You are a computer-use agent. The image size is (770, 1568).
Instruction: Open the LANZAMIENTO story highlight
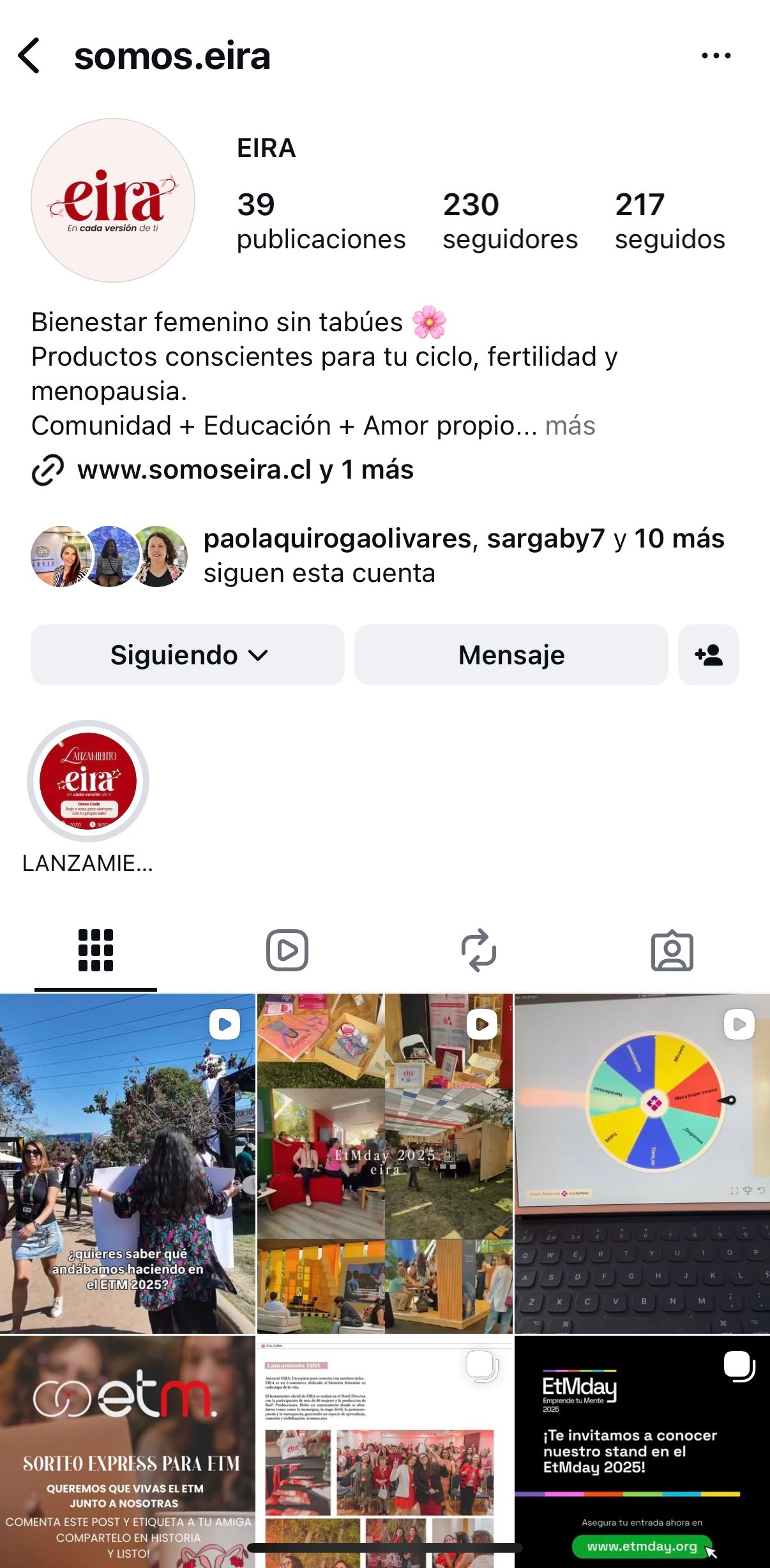point(88,781)
